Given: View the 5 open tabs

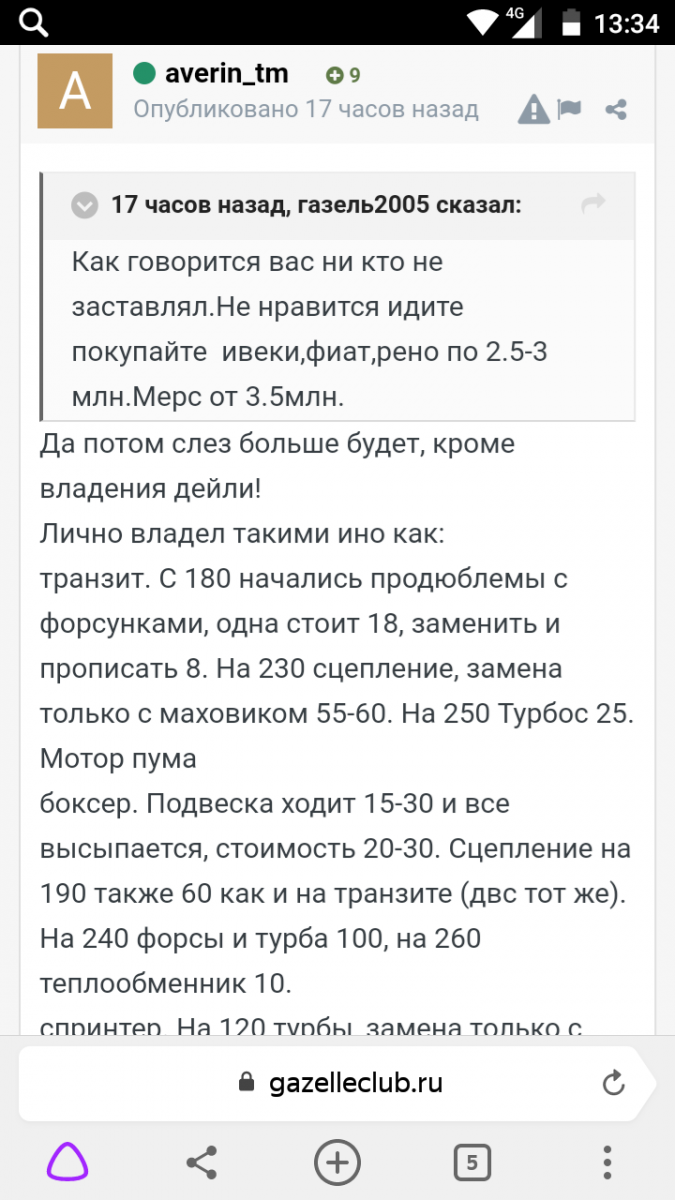Looking at the screenshot, I should point(472,1162).
